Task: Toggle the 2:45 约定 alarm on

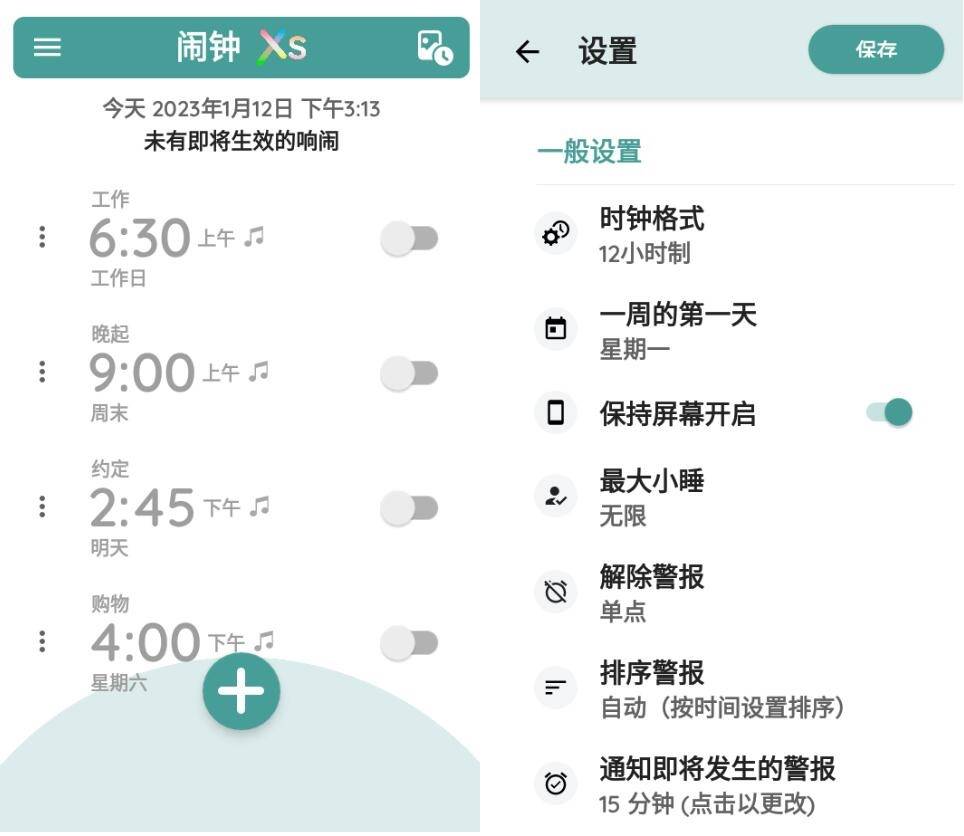Action: [x=410, y=509]
